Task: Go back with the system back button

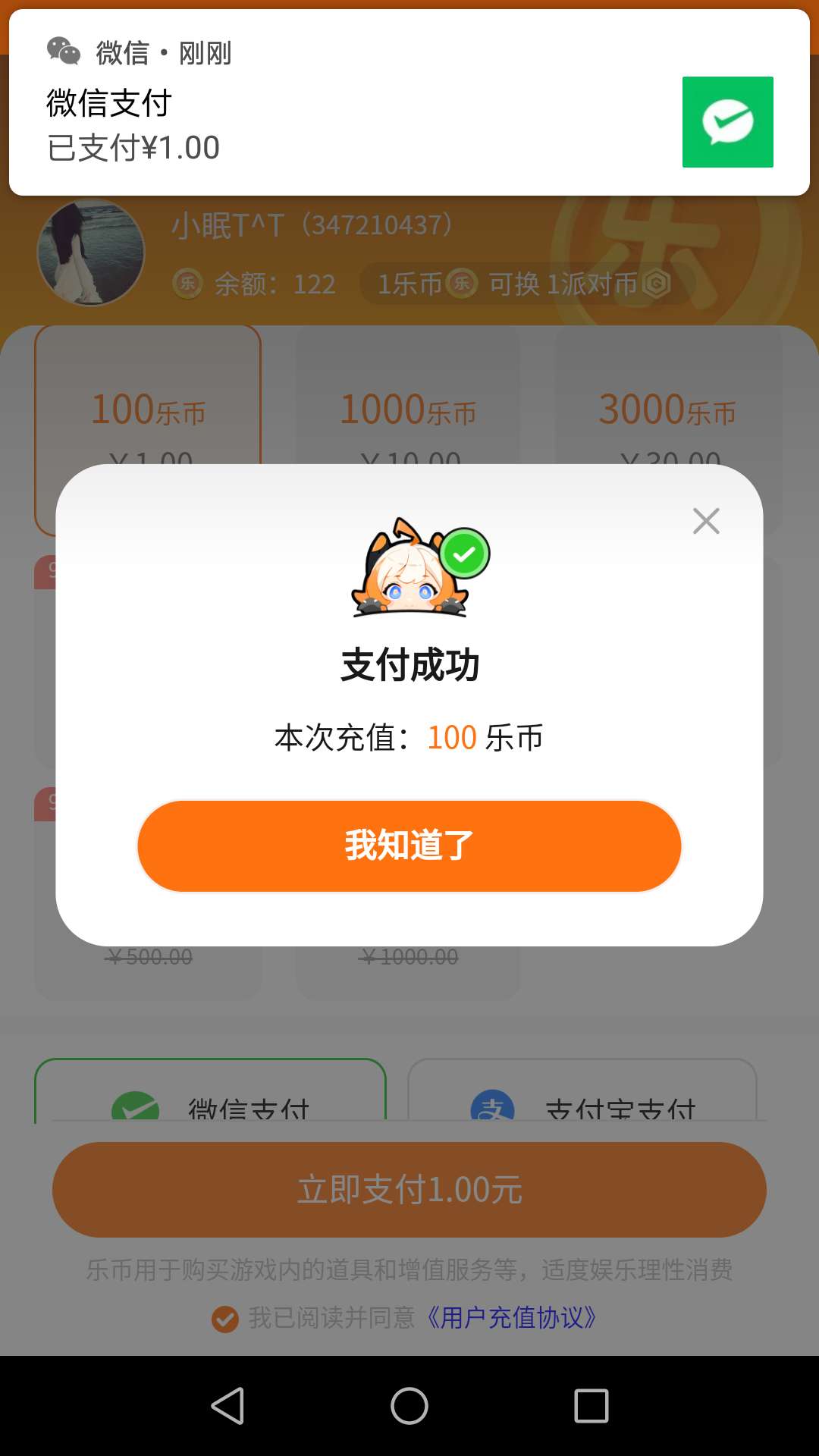Action: pyautogui.click(x=227, y=1406)
